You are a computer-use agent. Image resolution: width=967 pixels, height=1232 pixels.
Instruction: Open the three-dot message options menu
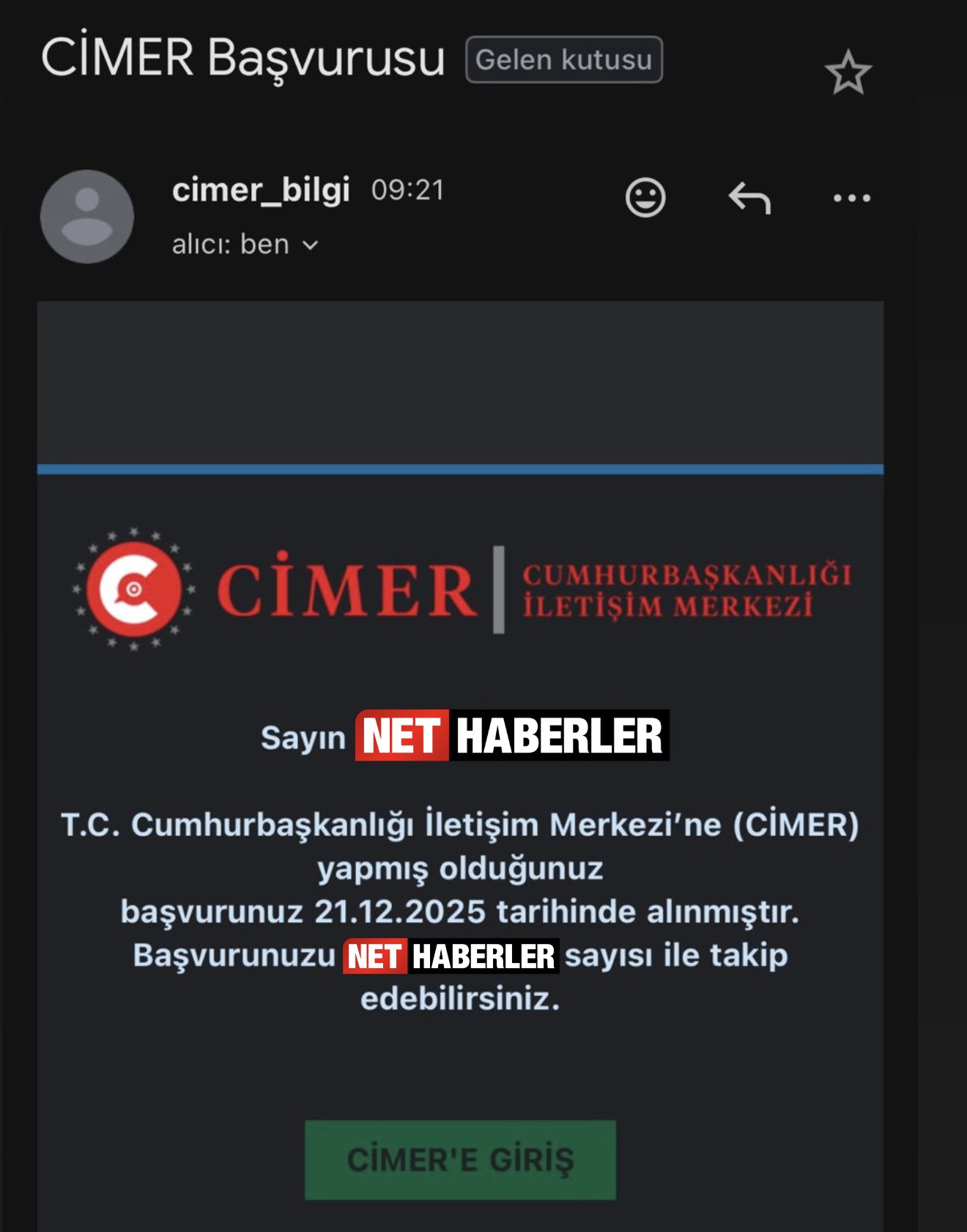coord(851,198)
